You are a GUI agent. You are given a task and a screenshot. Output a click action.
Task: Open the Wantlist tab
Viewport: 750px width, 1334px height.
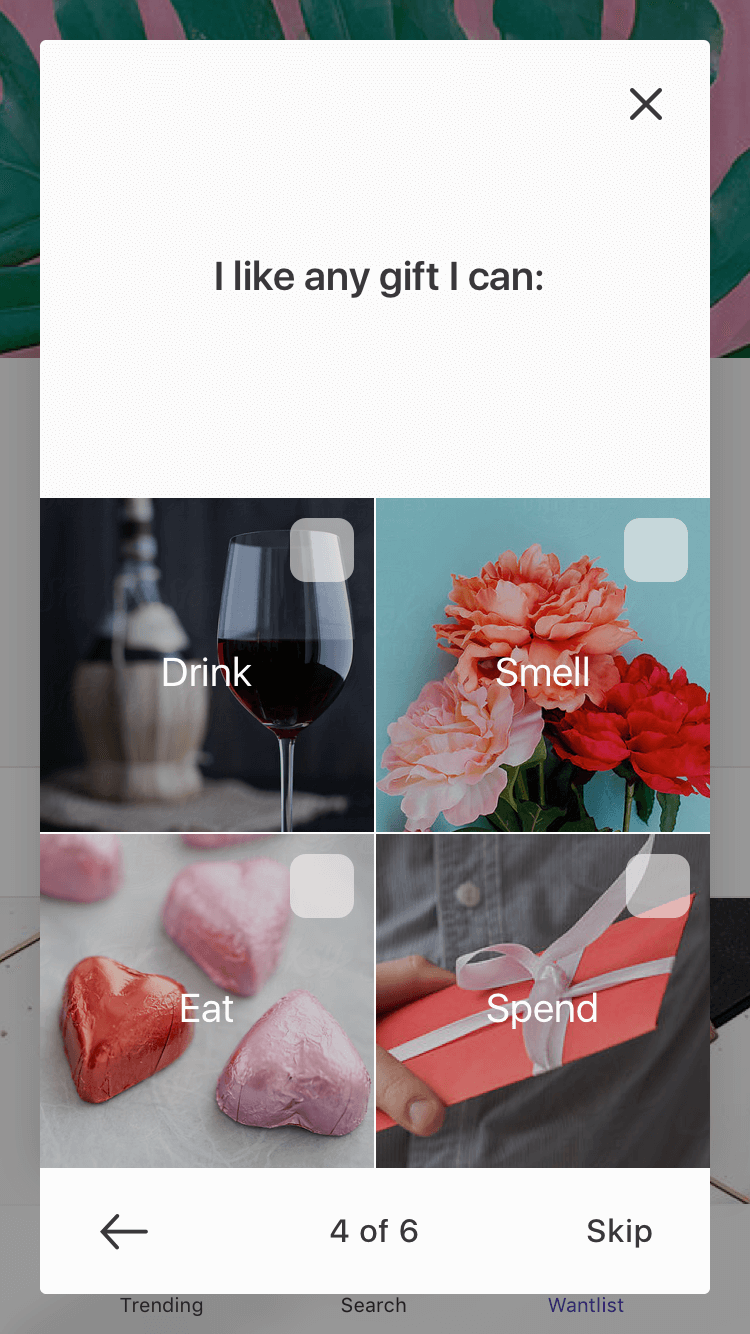pos(585,1305)
